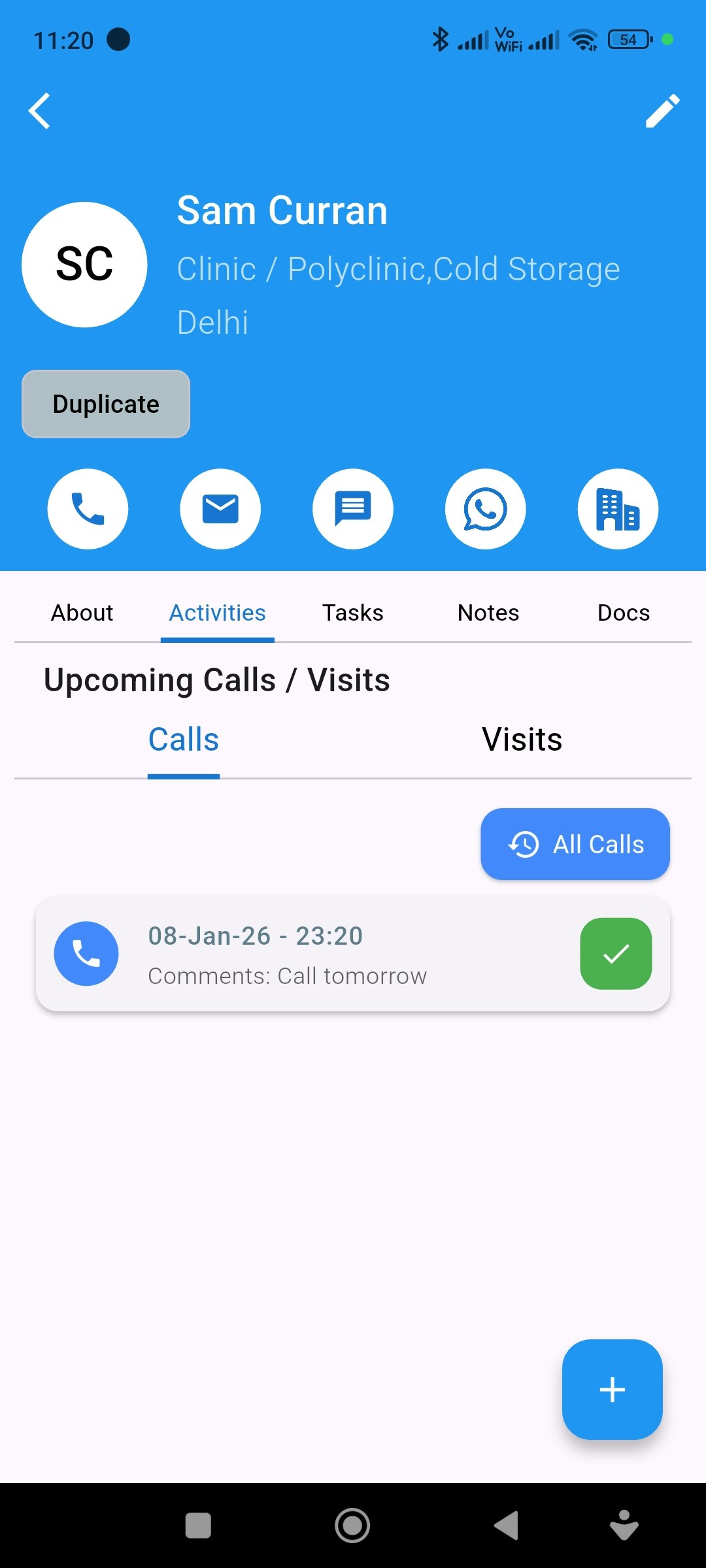Tap the back arrow to return
This screenshot has width=706, height=1568.
pos(39,111)
